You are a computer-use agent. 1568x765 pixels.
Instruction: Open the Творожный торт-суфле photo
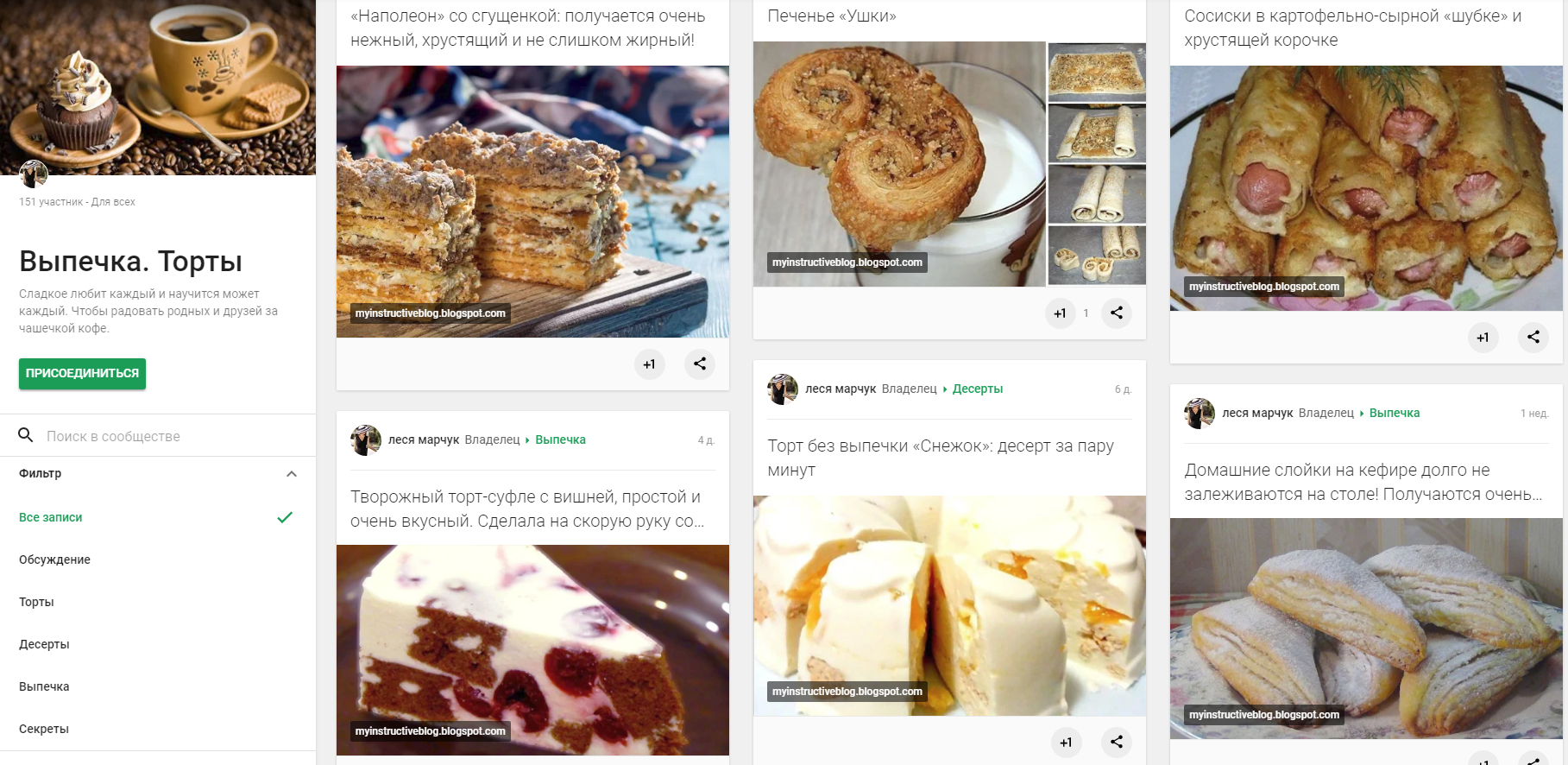(532, 648)
